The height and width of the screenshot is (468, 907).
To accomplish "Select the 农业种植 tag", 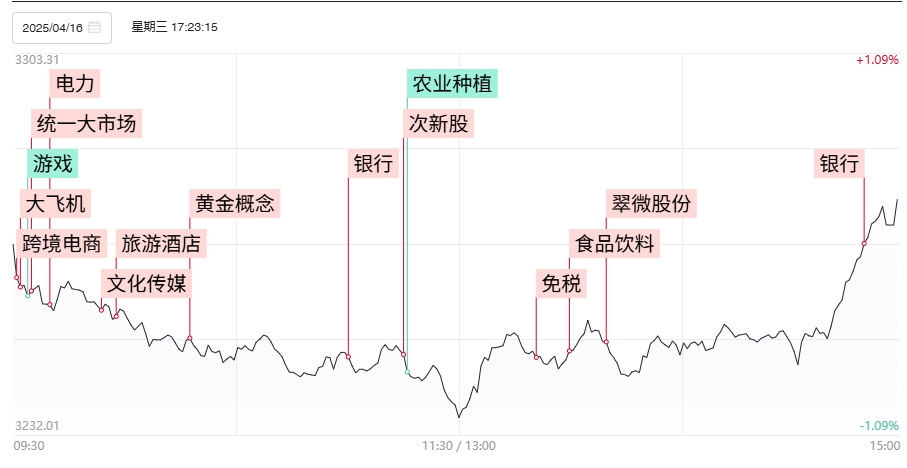I will 452,84.
